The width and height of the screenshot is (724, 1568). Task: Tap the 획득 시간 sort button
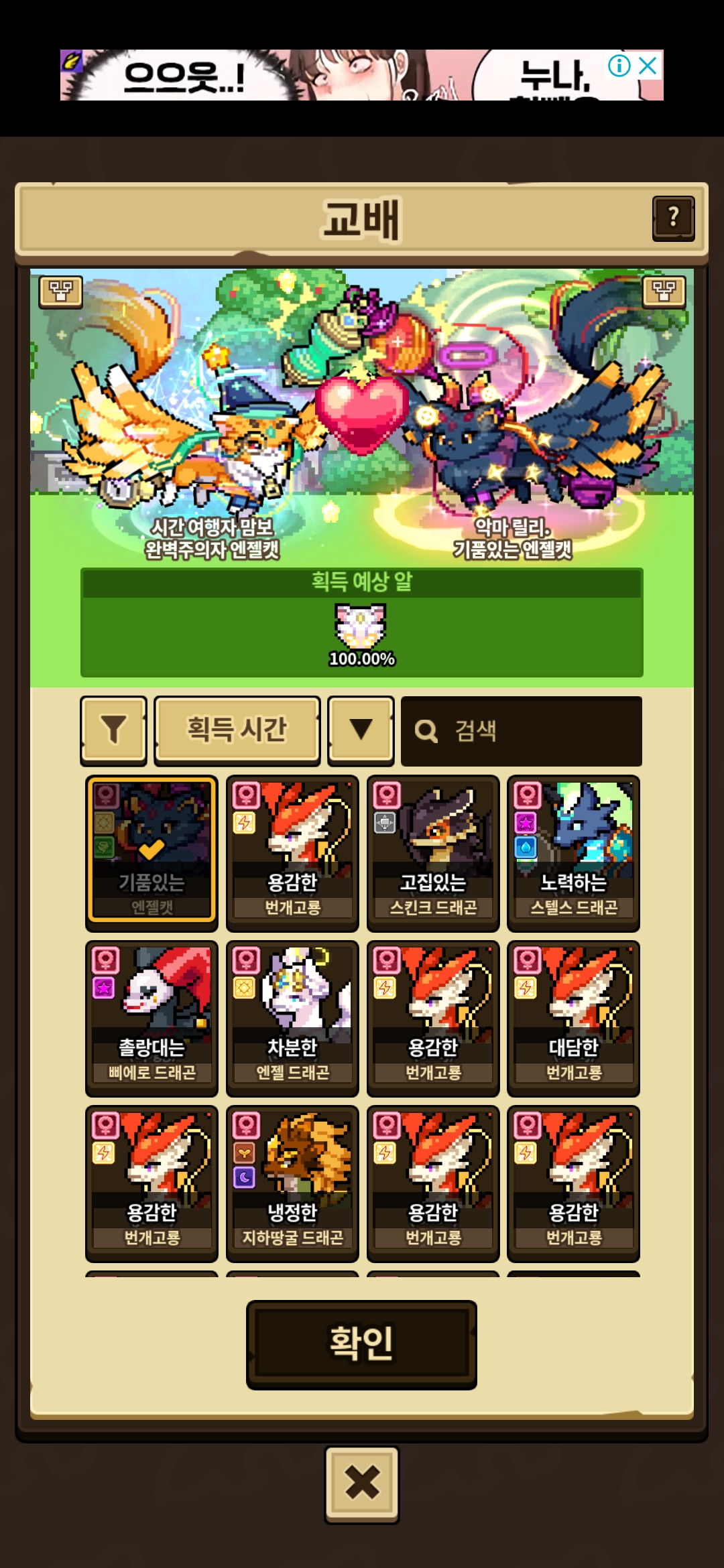[237, 730]
